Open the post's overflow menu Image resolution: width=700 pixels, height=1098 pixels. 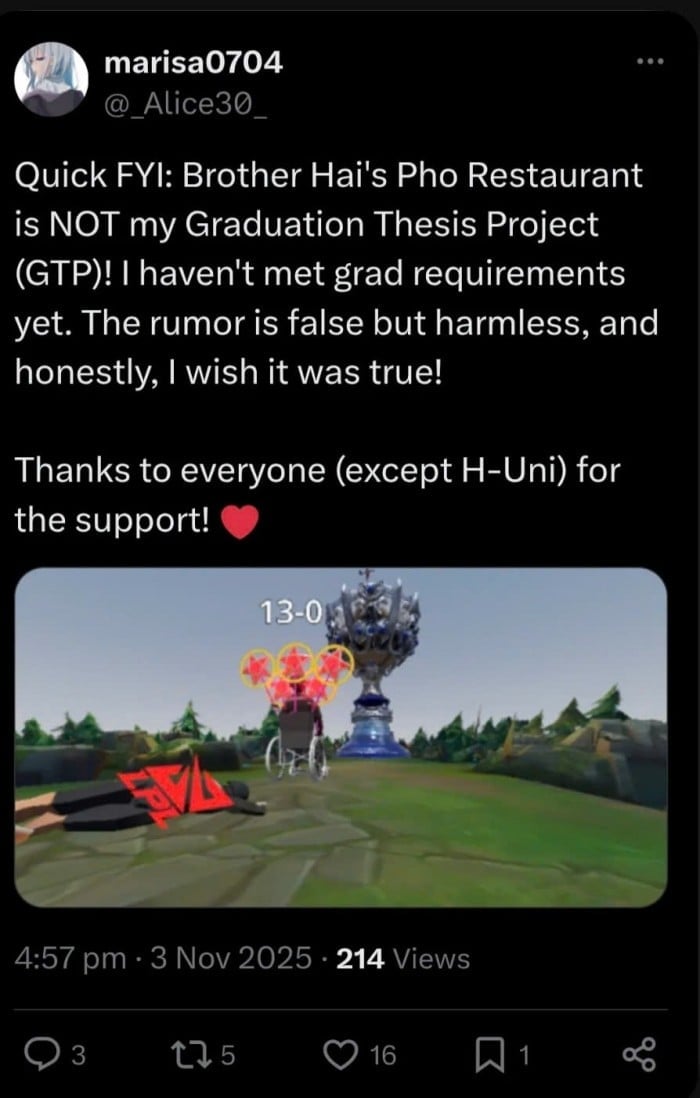tap(650, 62)
